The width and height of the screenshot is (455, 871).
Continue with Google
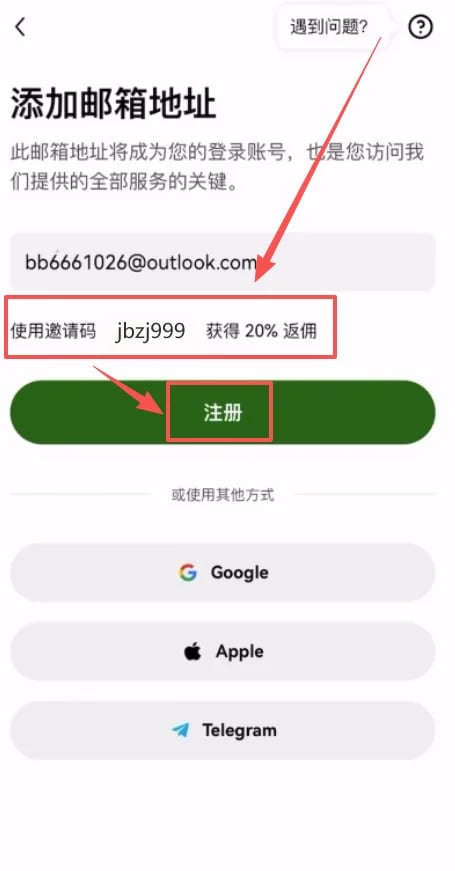[223, 572]
